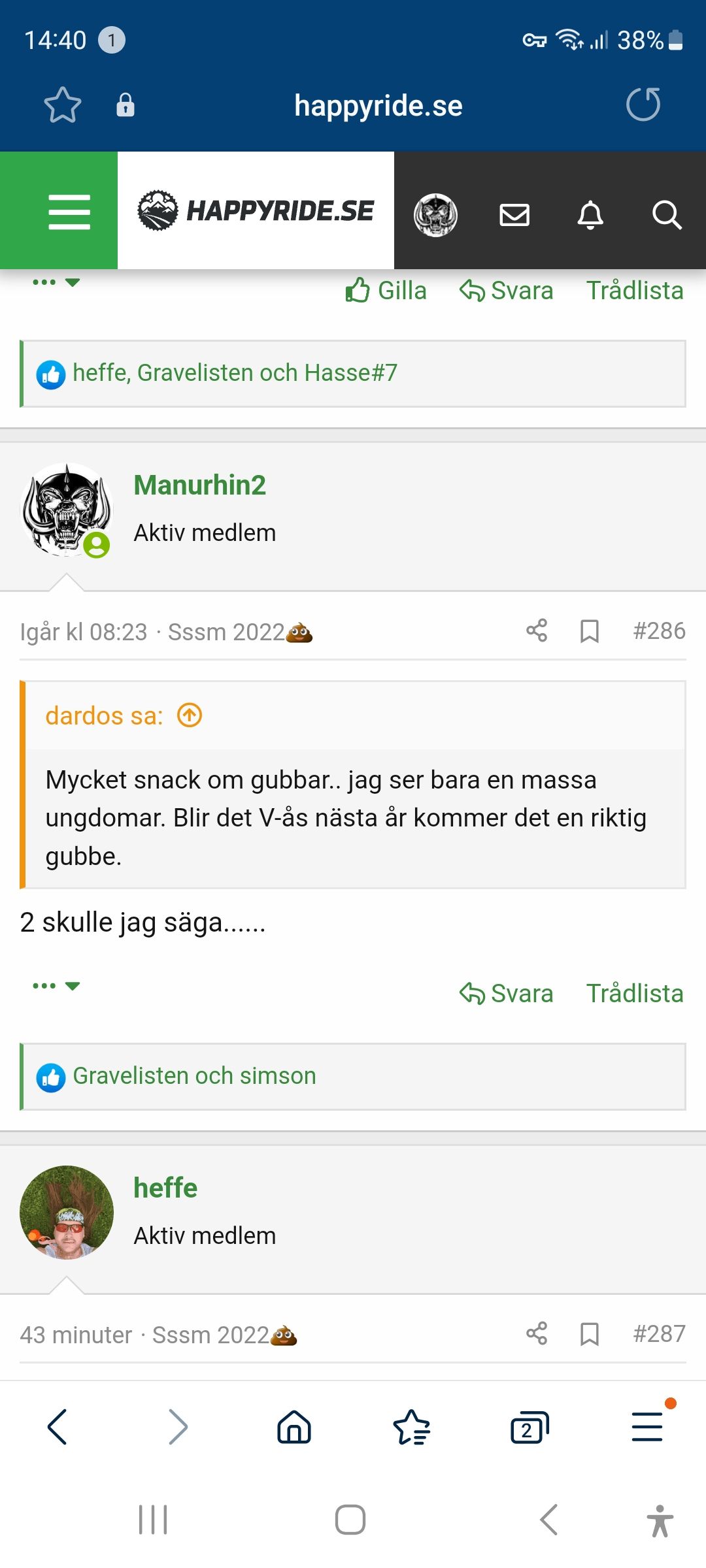Share post #286
706x1568 pixels.
coord(537,630)
